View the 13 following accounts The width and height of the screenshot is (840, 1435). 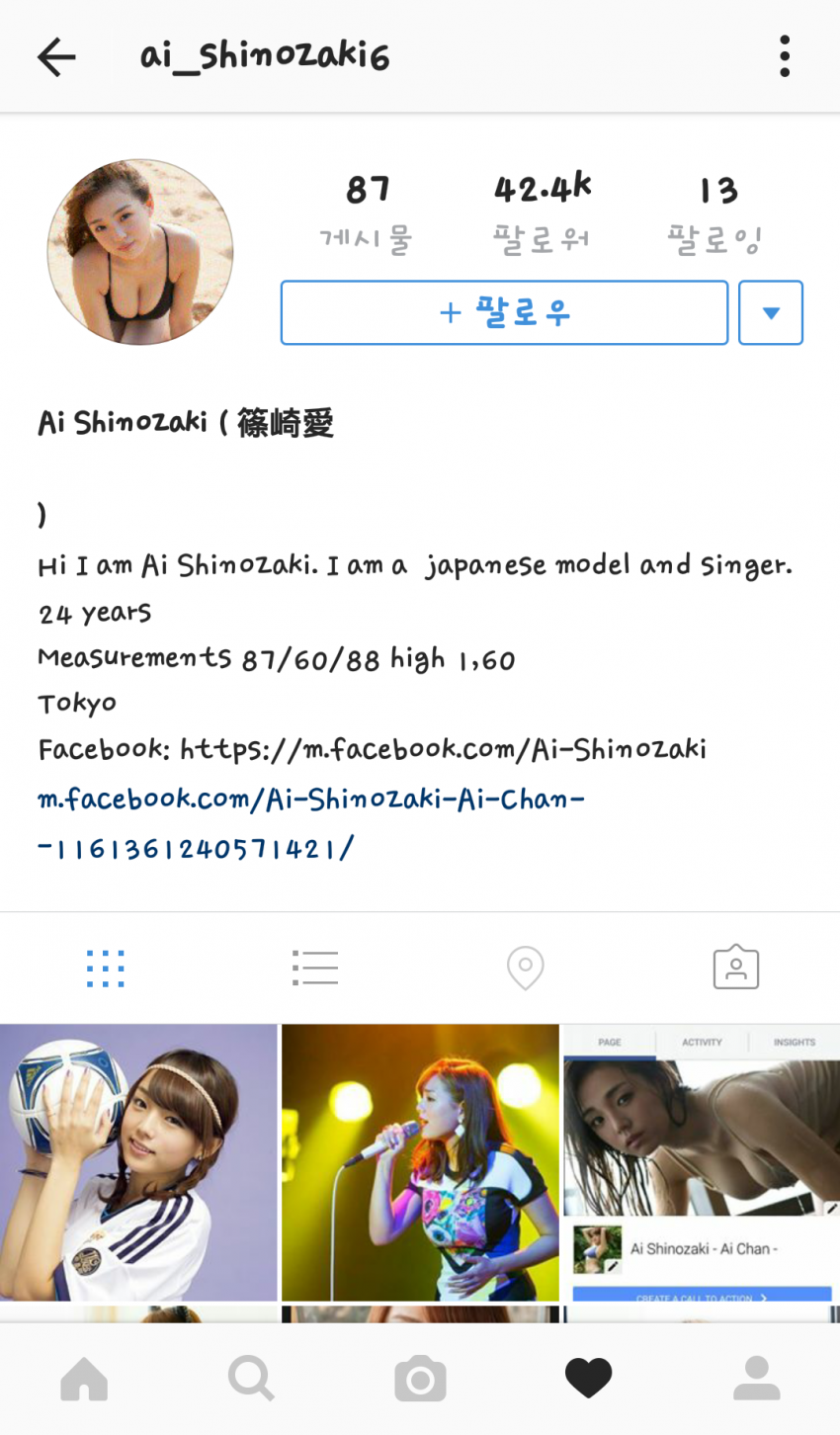tap(716, 212)
